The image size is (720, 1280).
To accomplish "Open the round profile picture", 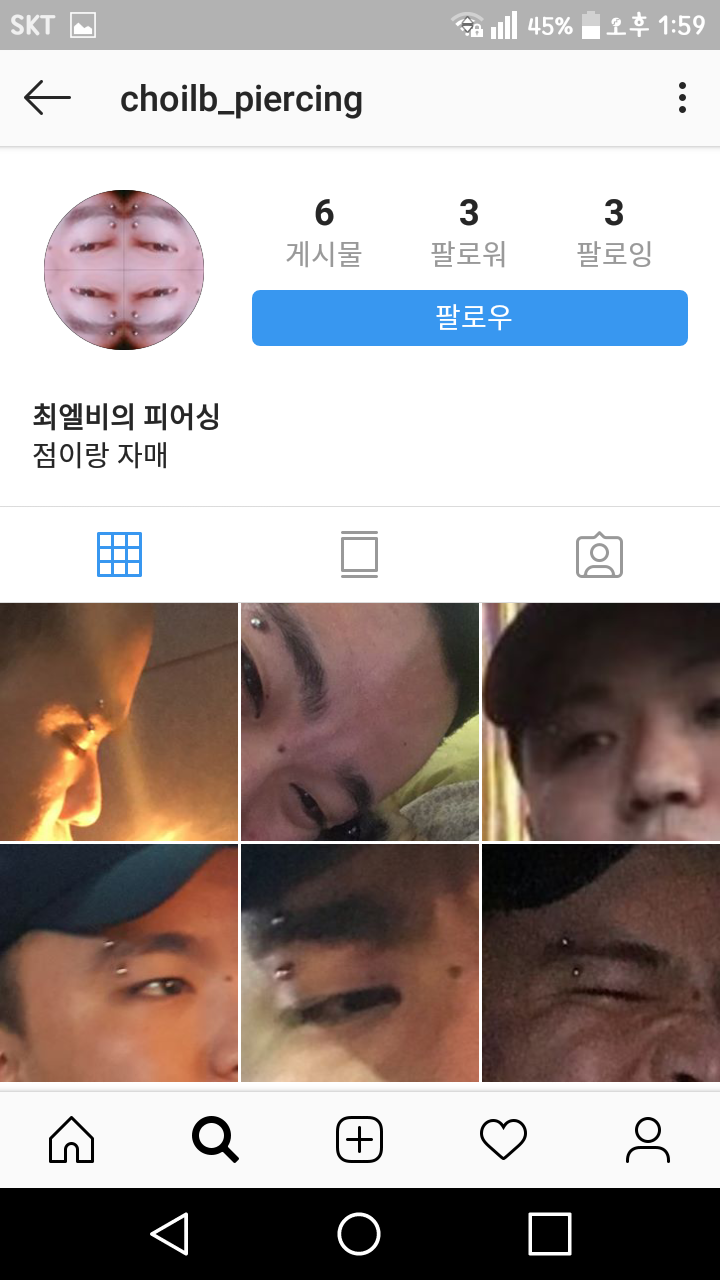I will (124, 270).
